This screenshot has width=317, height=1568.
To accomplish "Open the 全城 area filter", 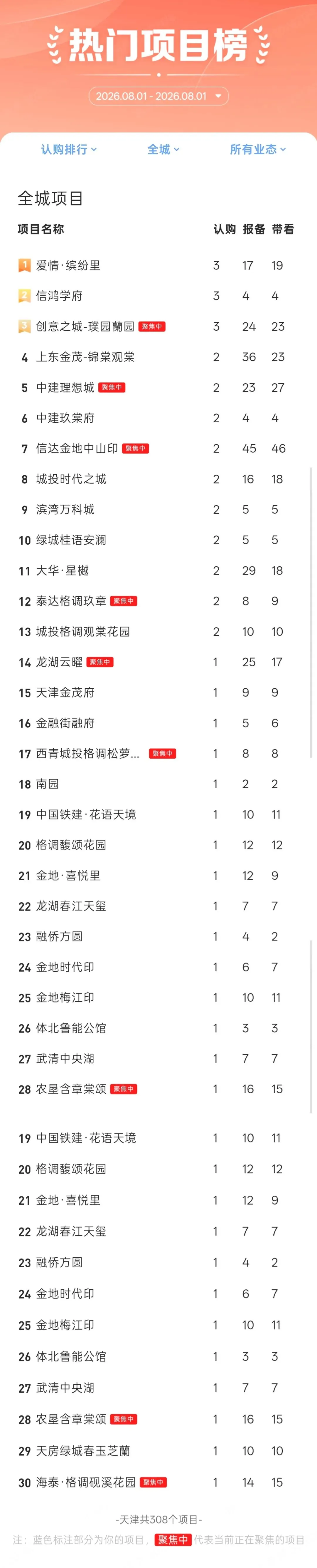I will coord(163,149).
